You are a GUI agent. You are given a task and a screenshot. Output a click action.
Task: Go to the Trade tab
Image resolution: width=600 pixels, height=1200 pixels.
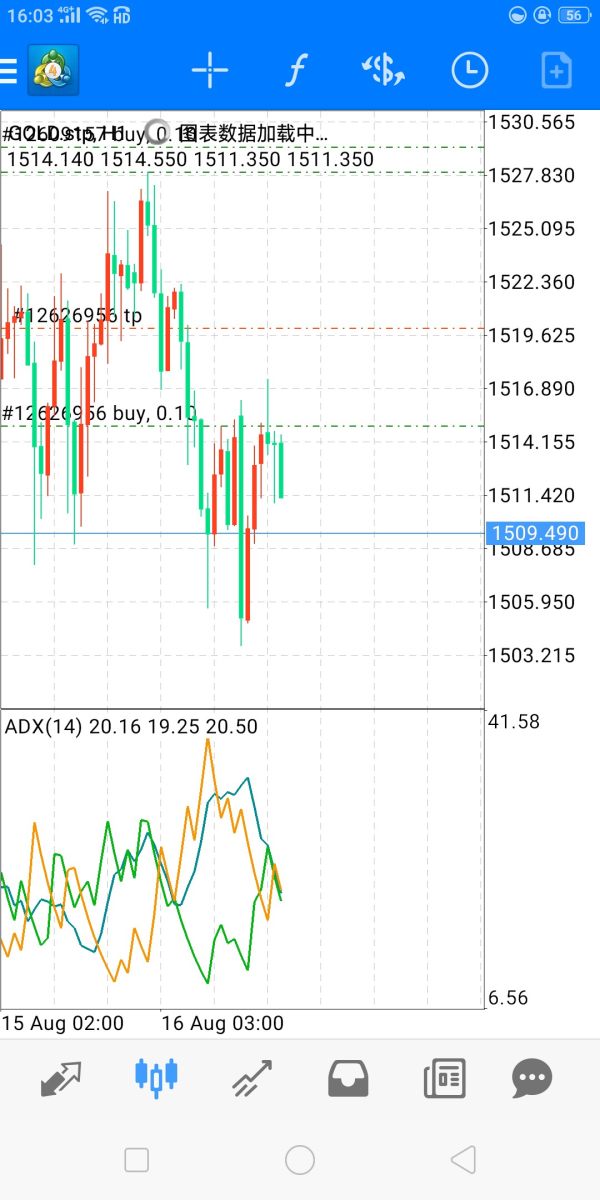(252, 1079)
